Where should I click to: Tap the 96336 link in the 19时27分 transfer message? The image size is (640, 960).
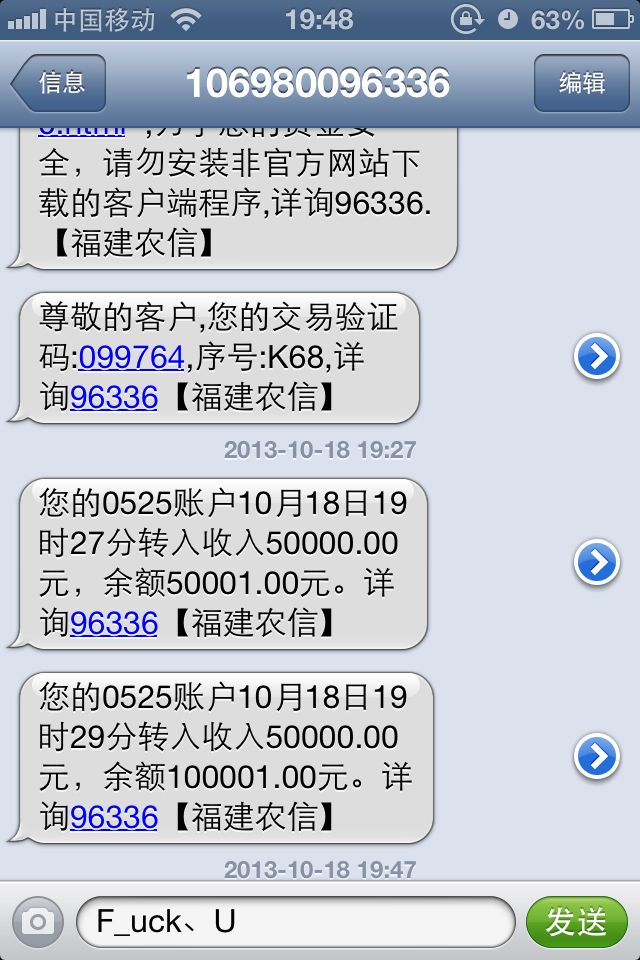point(114,623)
